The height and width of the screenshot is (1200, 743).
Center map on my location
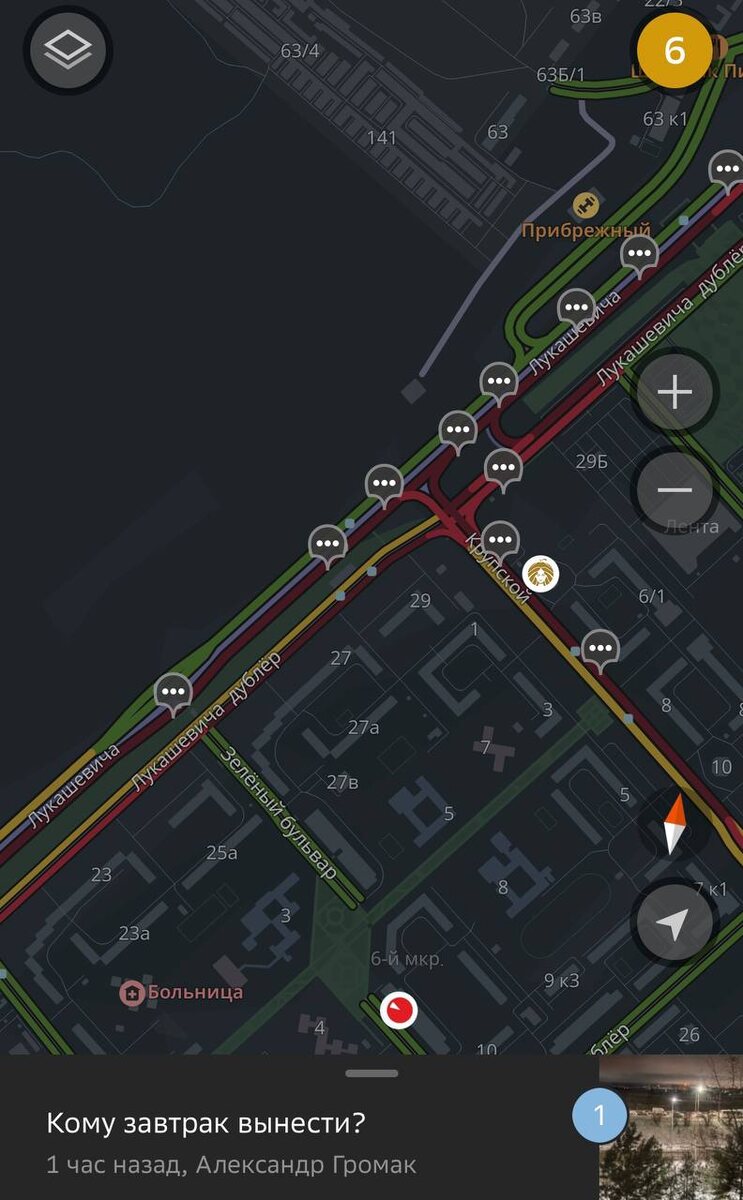675,924
